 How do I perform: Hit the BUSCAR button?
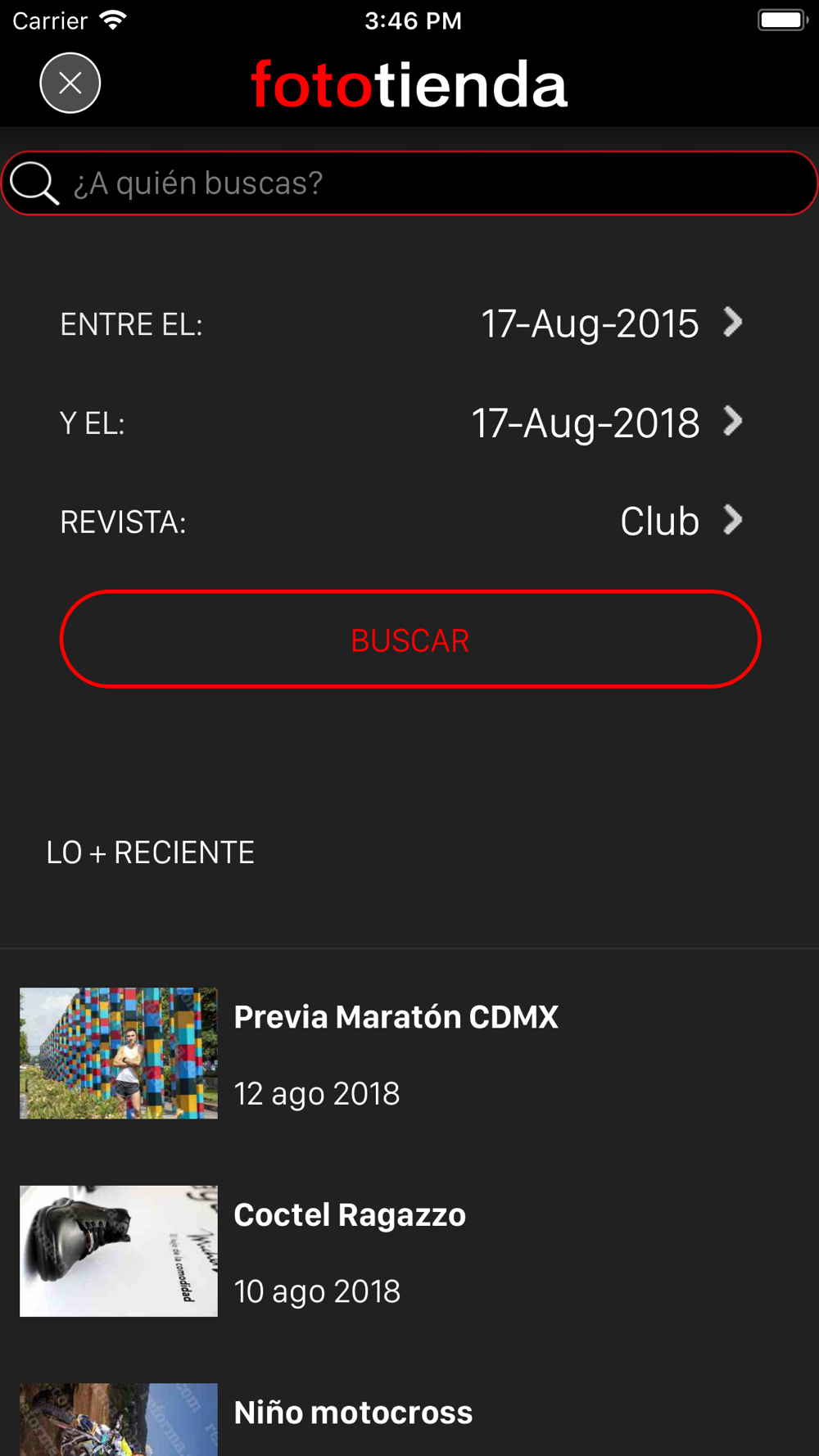click(x=410, y=640)
